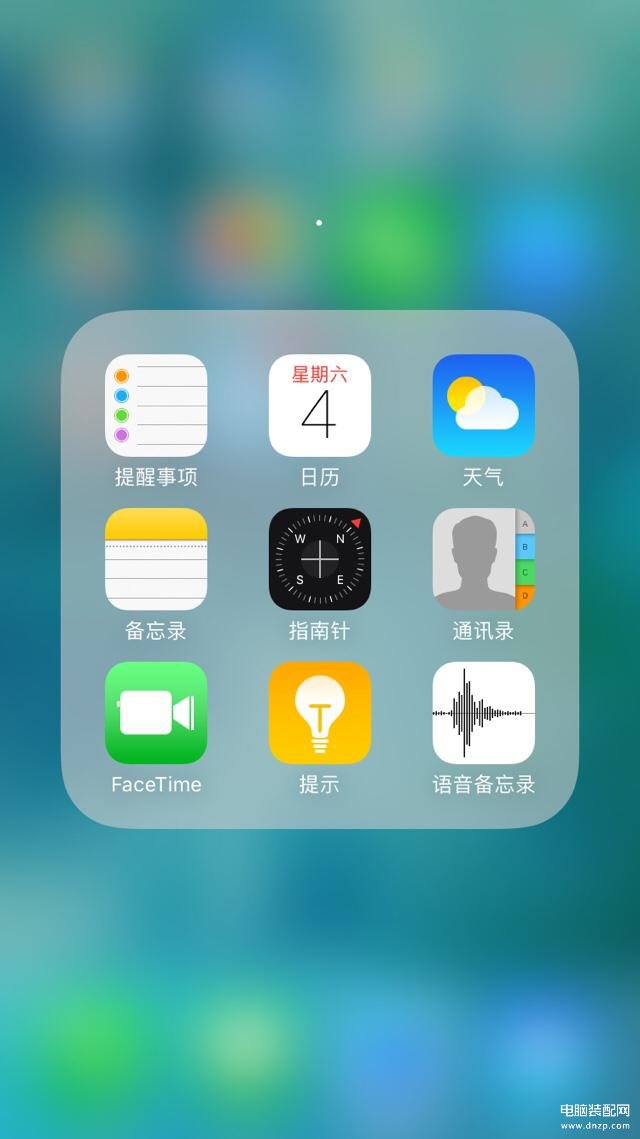Launch the 语音备忘录 voice memos app

483,713
